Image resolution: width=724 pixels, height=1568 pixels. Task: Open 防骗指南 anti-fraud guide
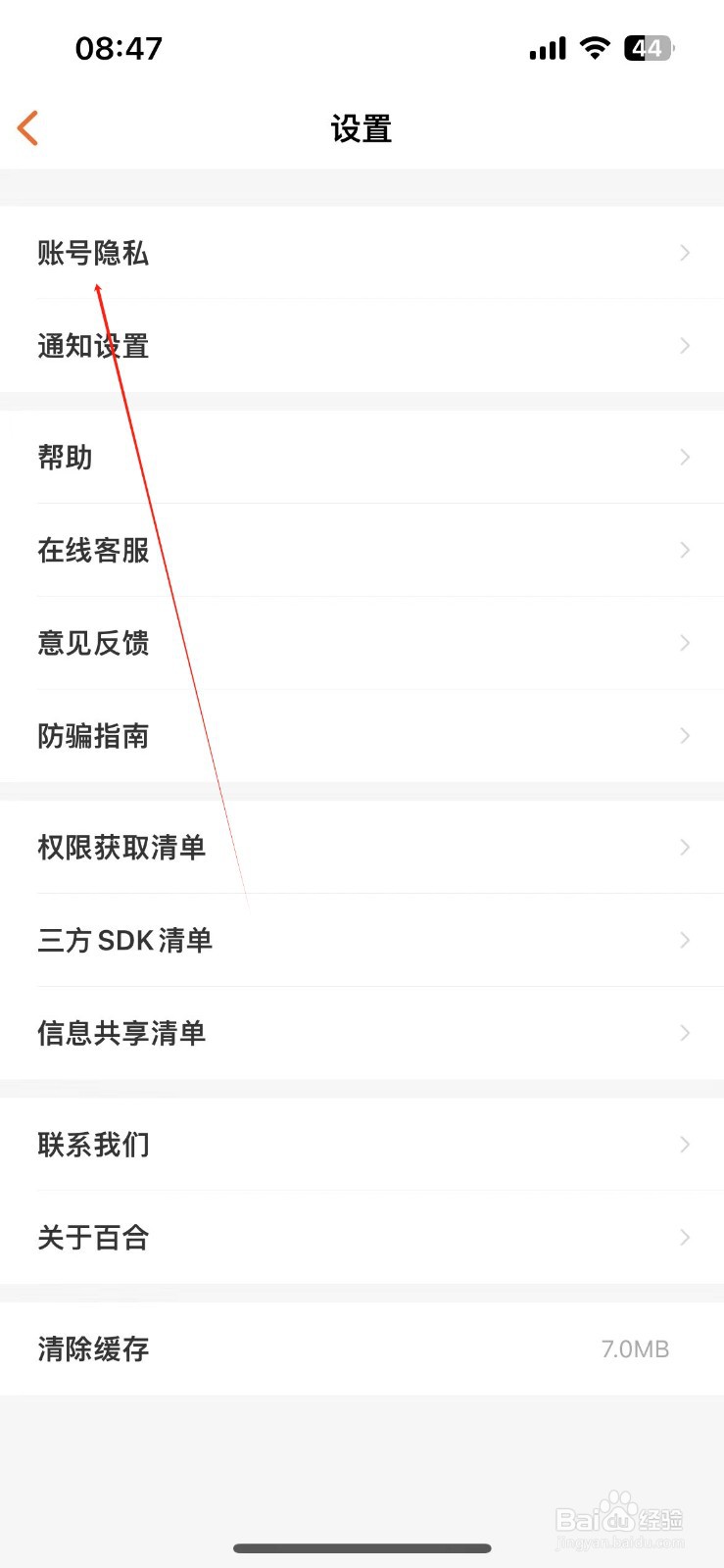[x=93, y=736]
